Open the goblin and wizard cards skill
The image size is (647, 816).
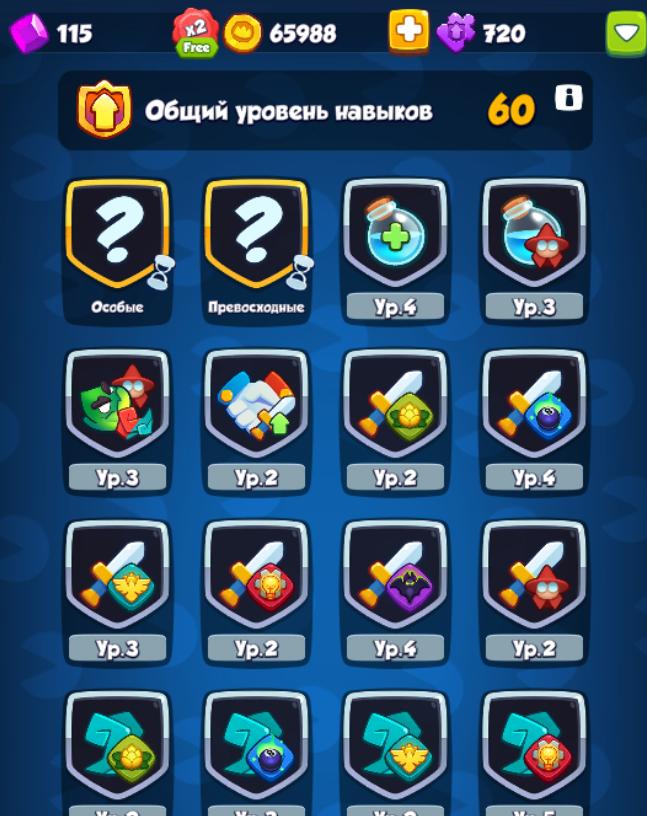click(x=118, y=415)
